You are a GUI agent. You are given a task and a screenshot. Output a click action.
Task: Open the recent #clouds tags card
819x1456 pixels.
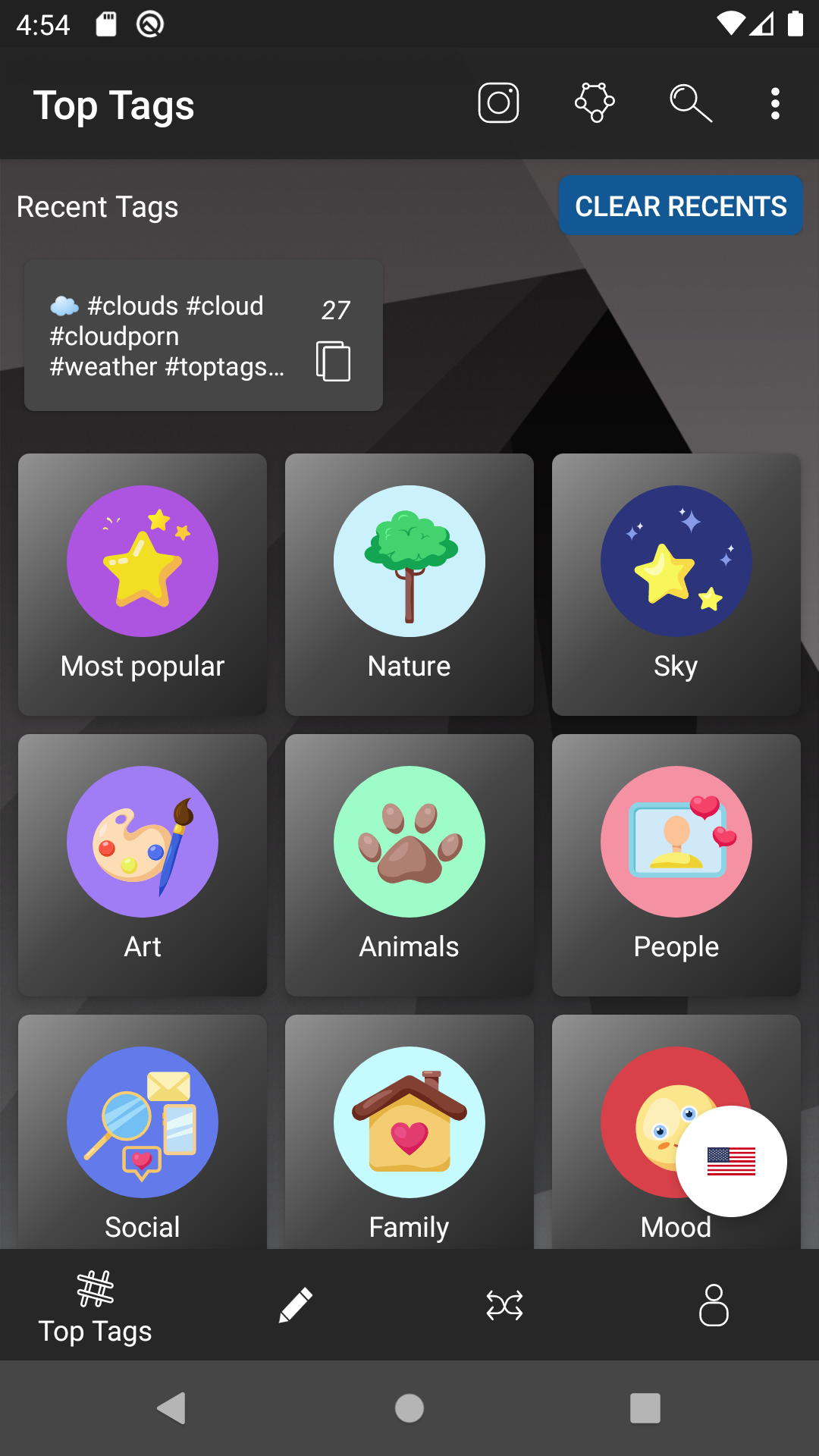[x=167, y=336]
